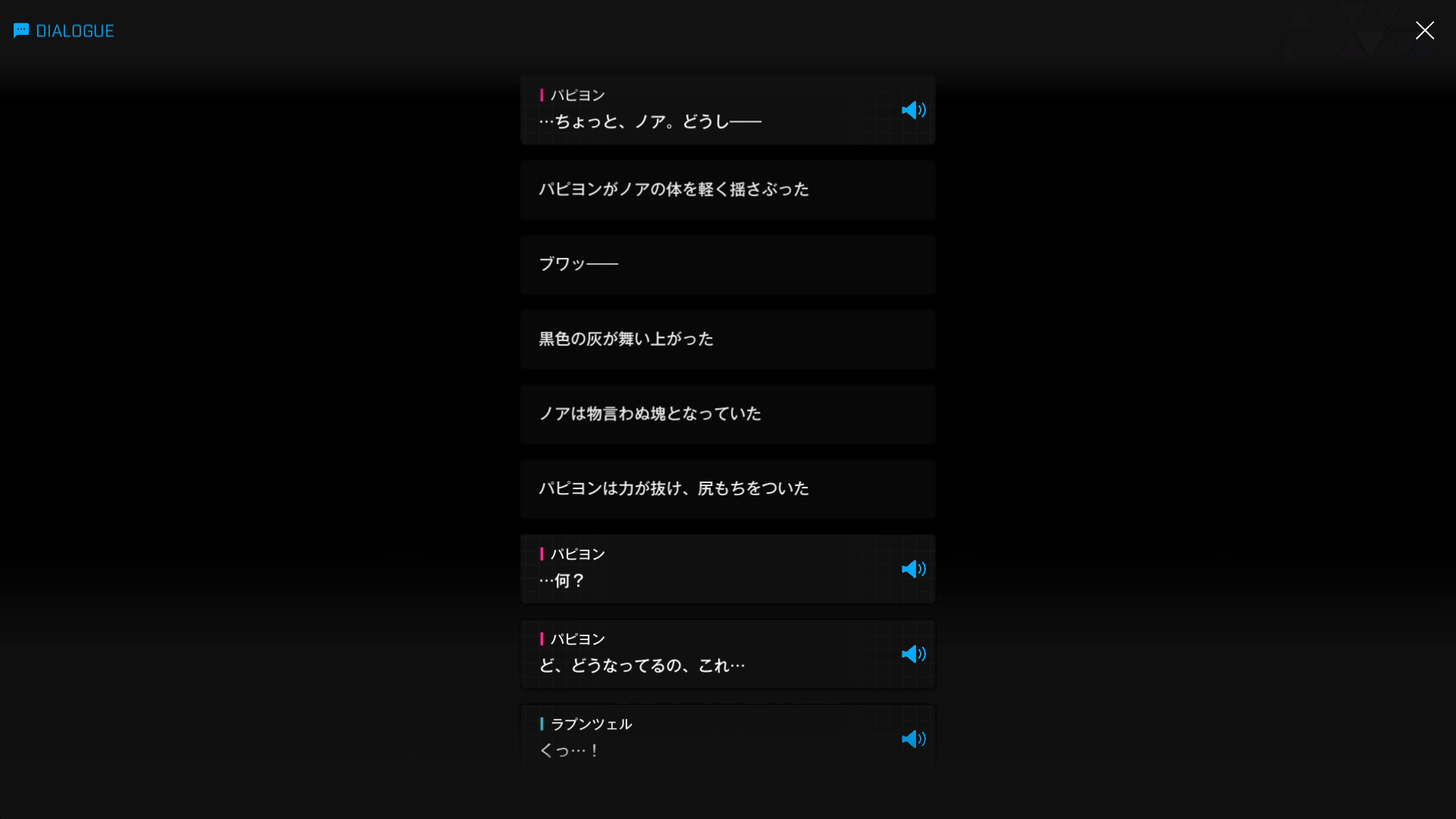Image resolution: width=1456 pixels, height=819 pixels.
Task: Close the dialogue log
Action: coord(1424,30)
